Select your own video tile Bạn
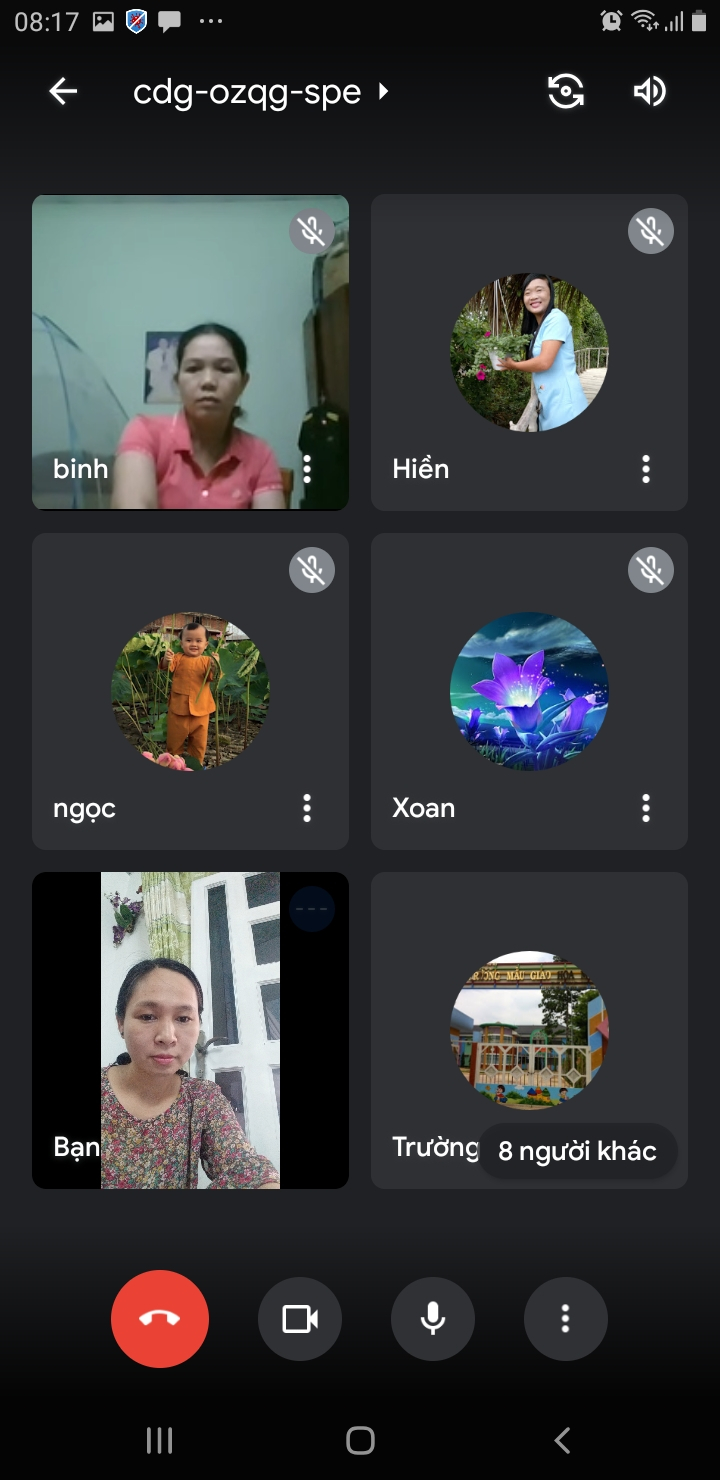Image resolution: width=720 pixels, height=1480 pixels. [x=190, y=1030]
